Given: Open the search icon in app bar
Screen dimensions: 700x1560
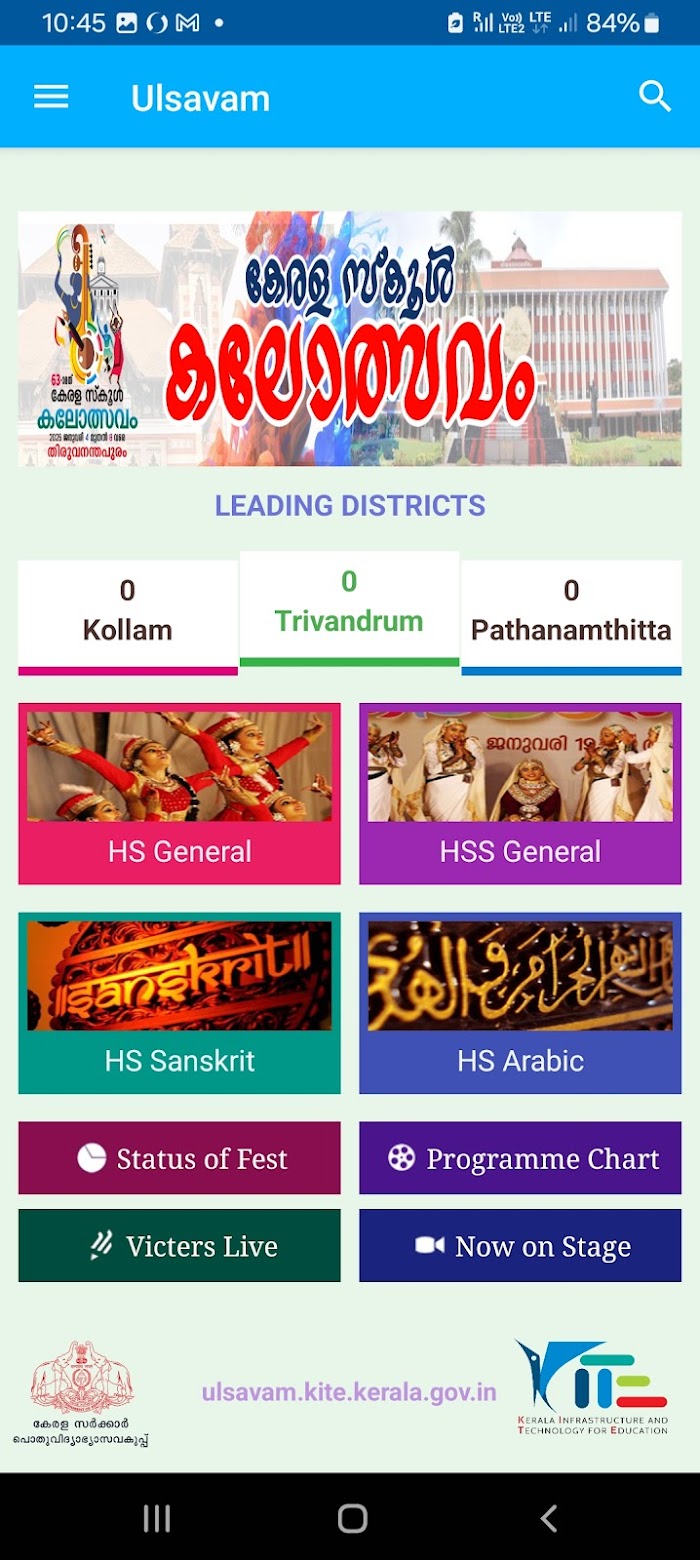Looking at the screenshot, I should point(655,97).
